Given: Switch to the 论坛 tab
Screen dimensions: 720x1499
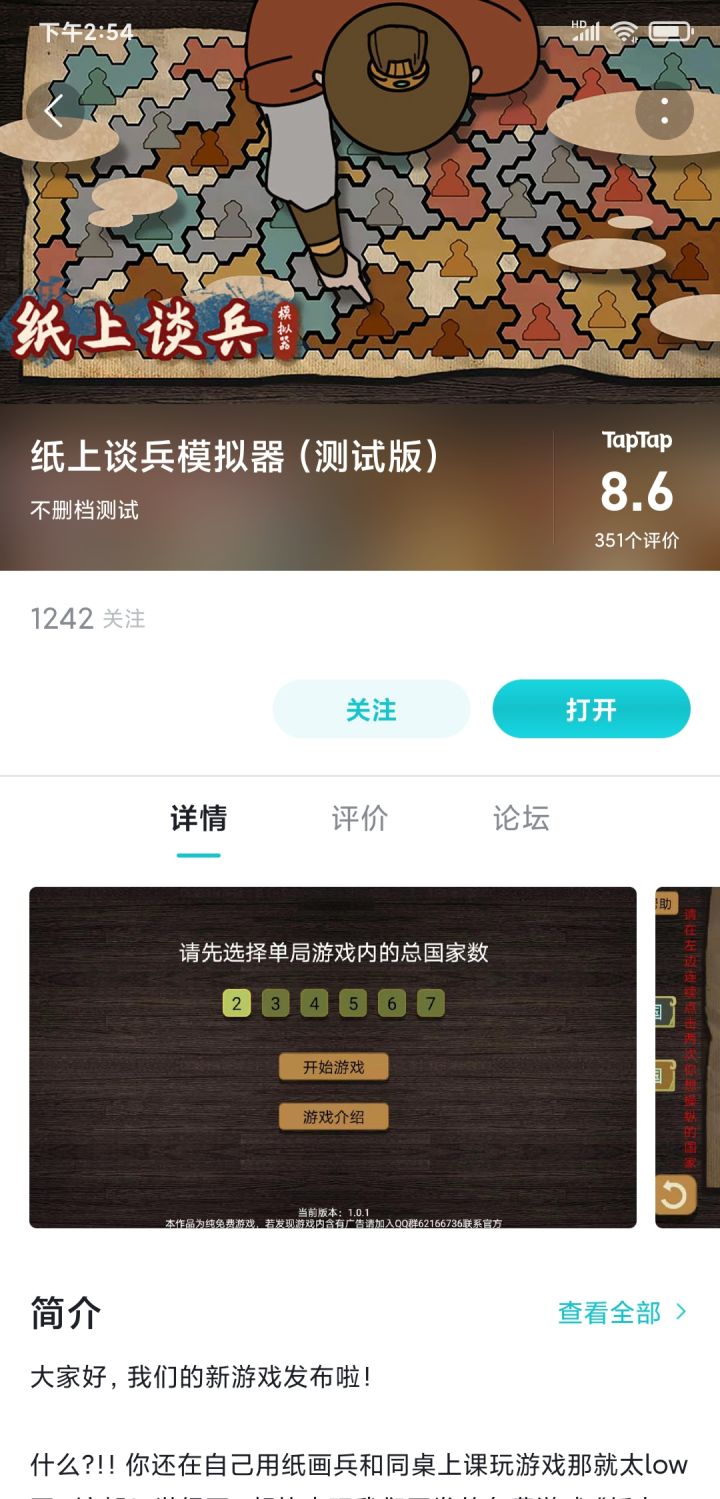Looking at the screenshot, I should click(519, 819).
